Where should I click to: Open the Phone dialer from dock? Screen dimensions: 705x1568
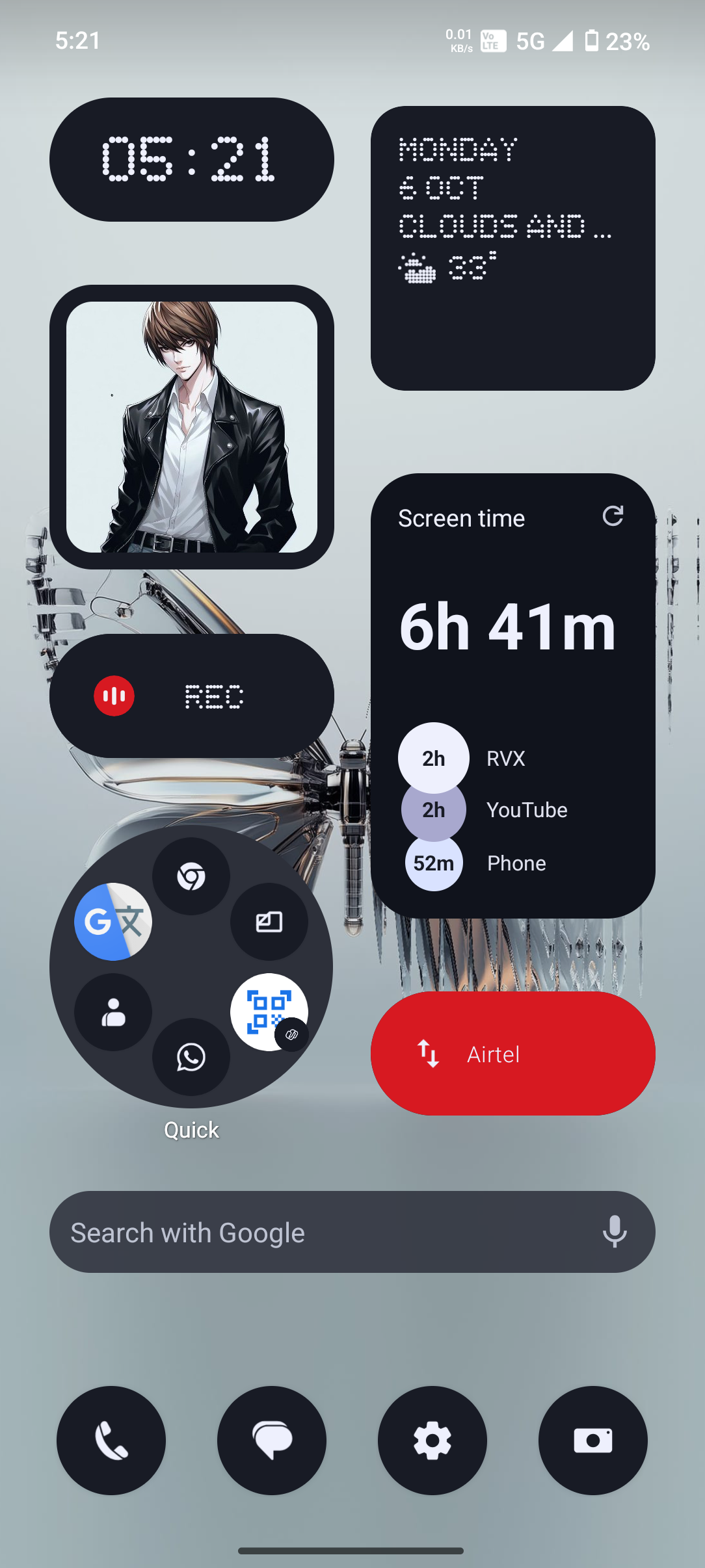[x=111, y=1441]
